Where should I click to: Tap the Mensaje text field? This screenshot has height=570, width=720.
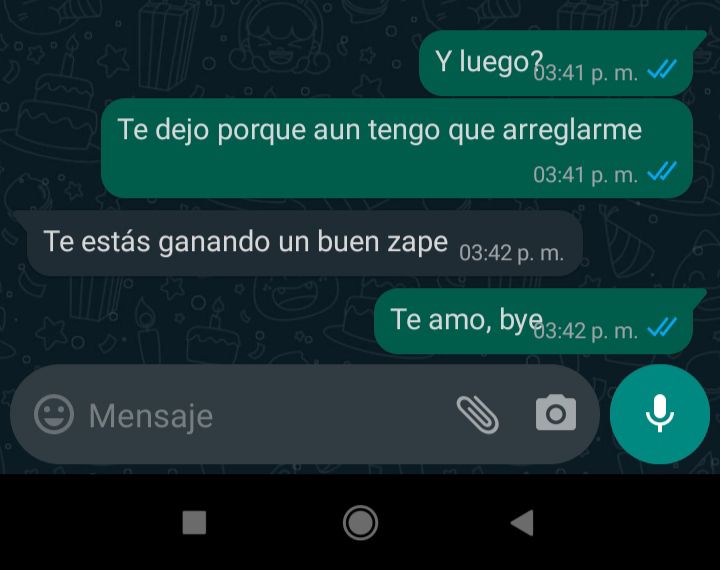pos(260,415)
